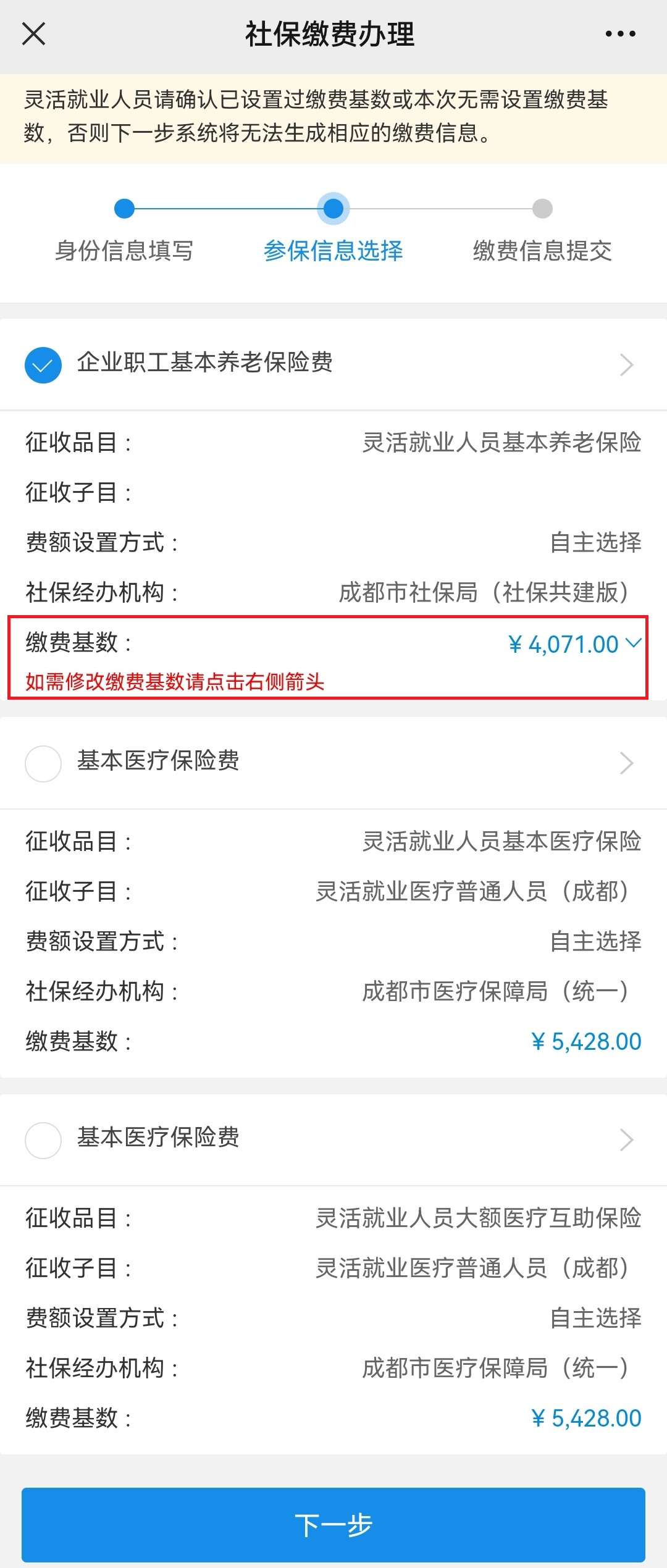Uncheck 企业职工基本养老保险费
667x1568 pixels.
43,365
